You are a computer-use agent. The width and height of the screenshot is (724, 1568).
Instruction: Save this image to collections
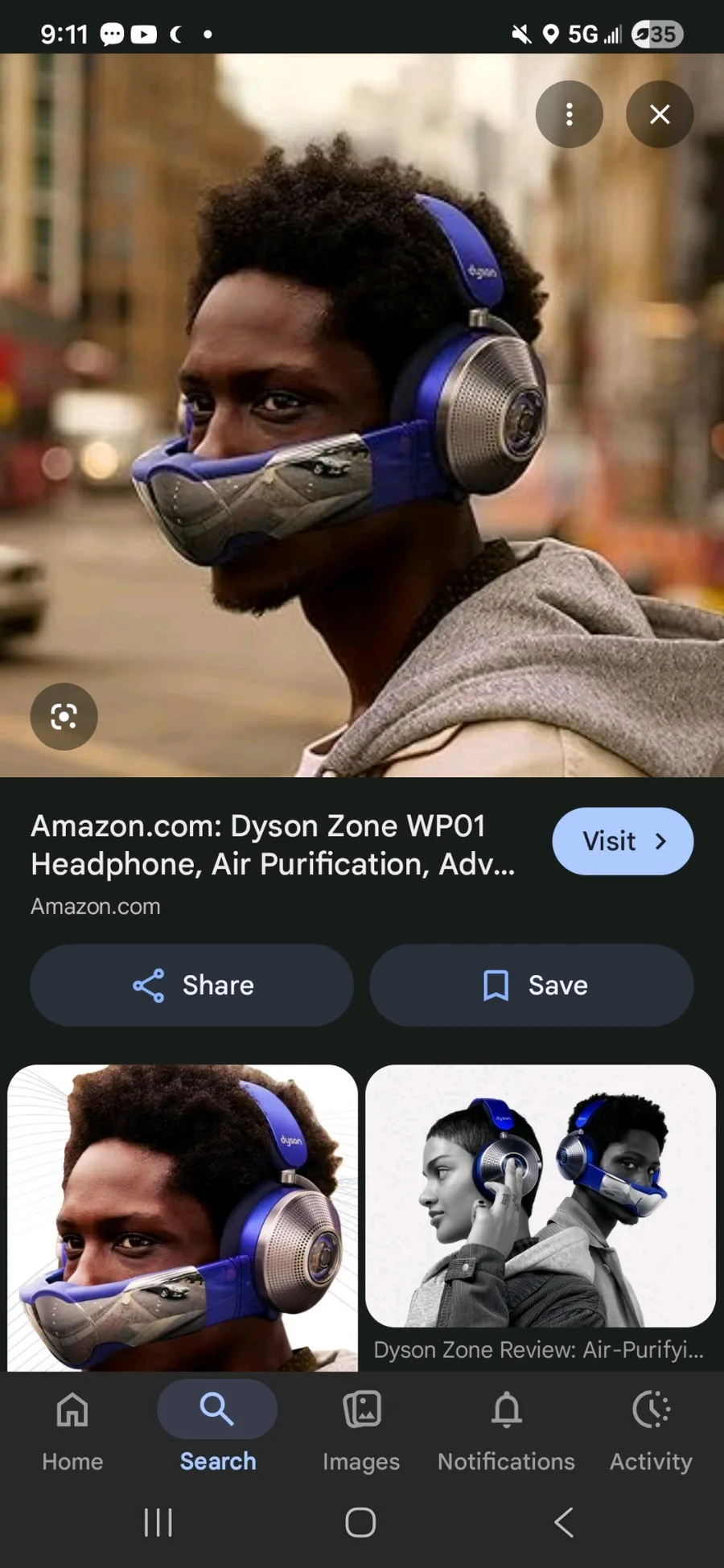[532, 985]
